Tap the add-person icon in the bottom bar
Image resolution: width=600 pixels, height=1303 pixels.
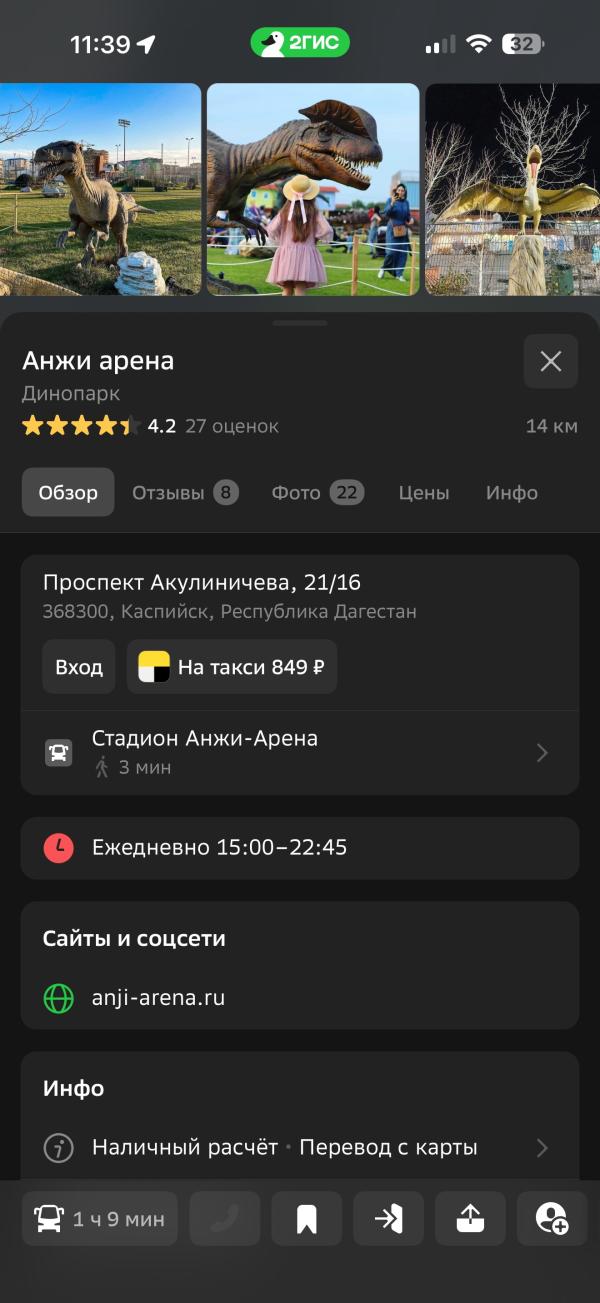pos(552,1218)
